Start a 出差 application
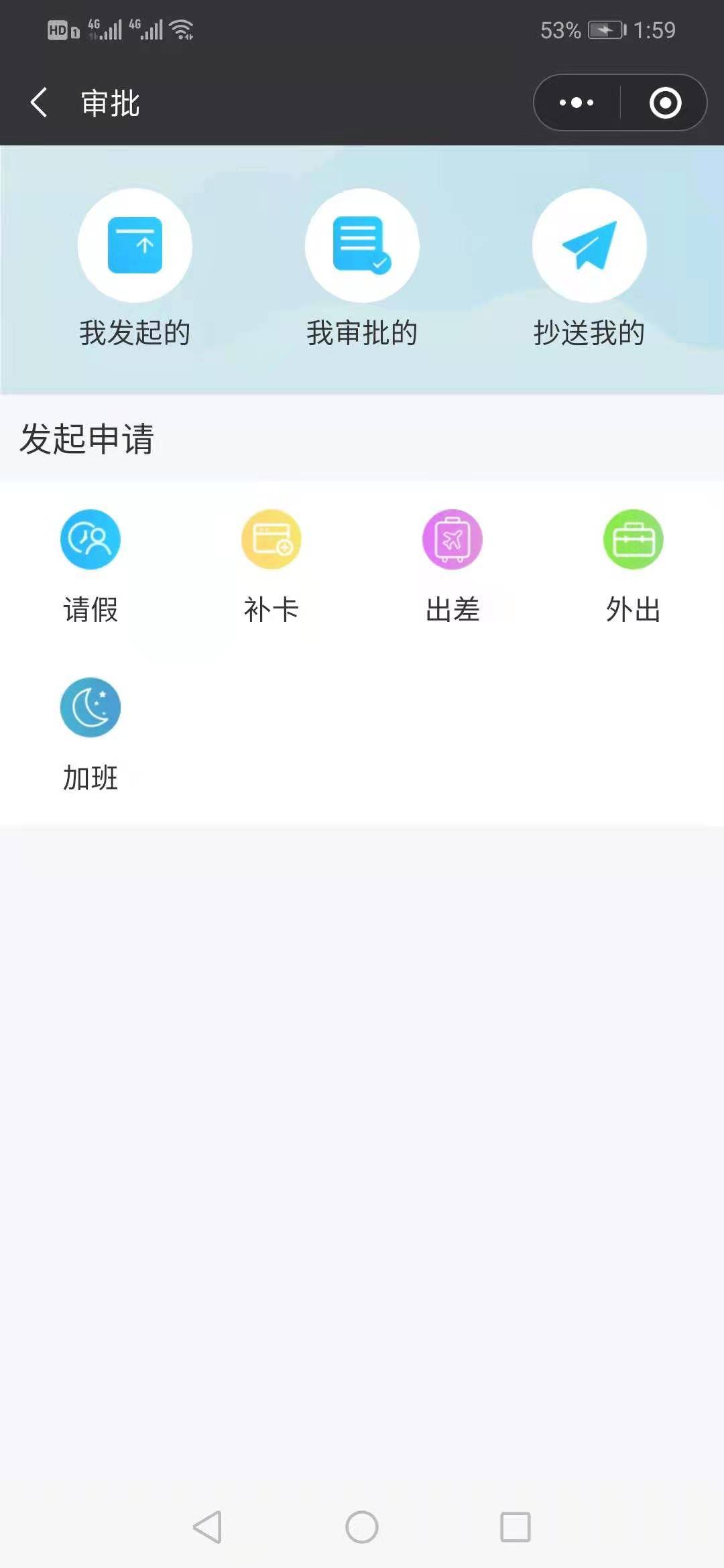Screen dimensions: 724x1568 tap(452, 567)
